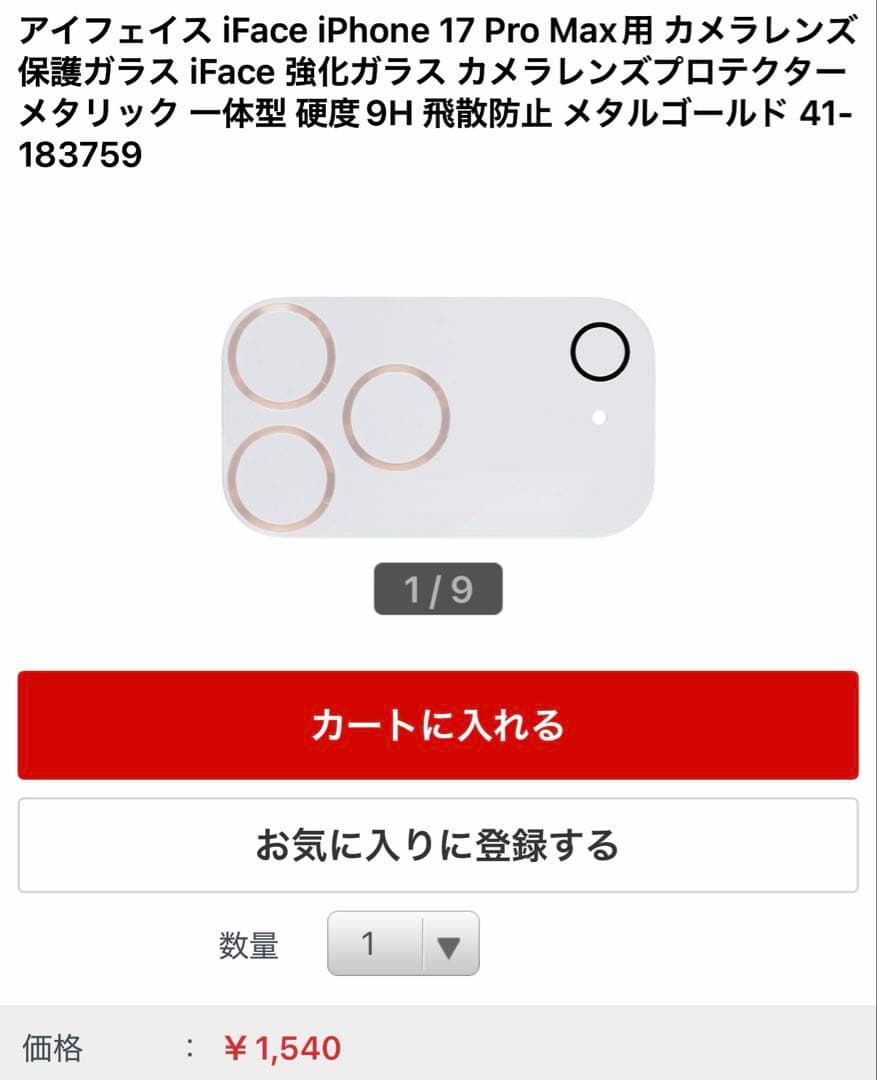This screenshot has width=877, height=1080.
Task: Open the camera lens protector product image
Action: (438, 417)
